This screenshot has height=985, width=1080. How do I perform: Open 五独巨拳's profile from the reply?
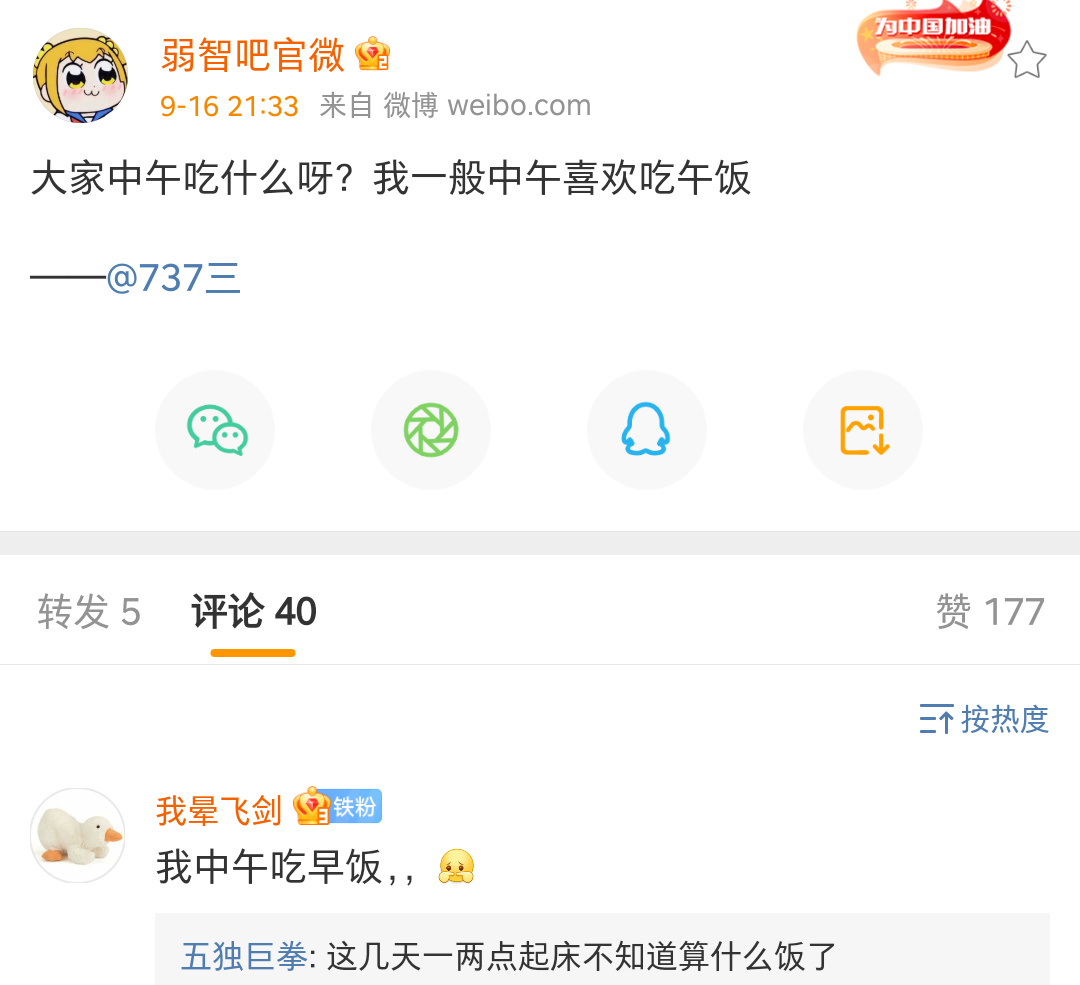tap(245, 957)
